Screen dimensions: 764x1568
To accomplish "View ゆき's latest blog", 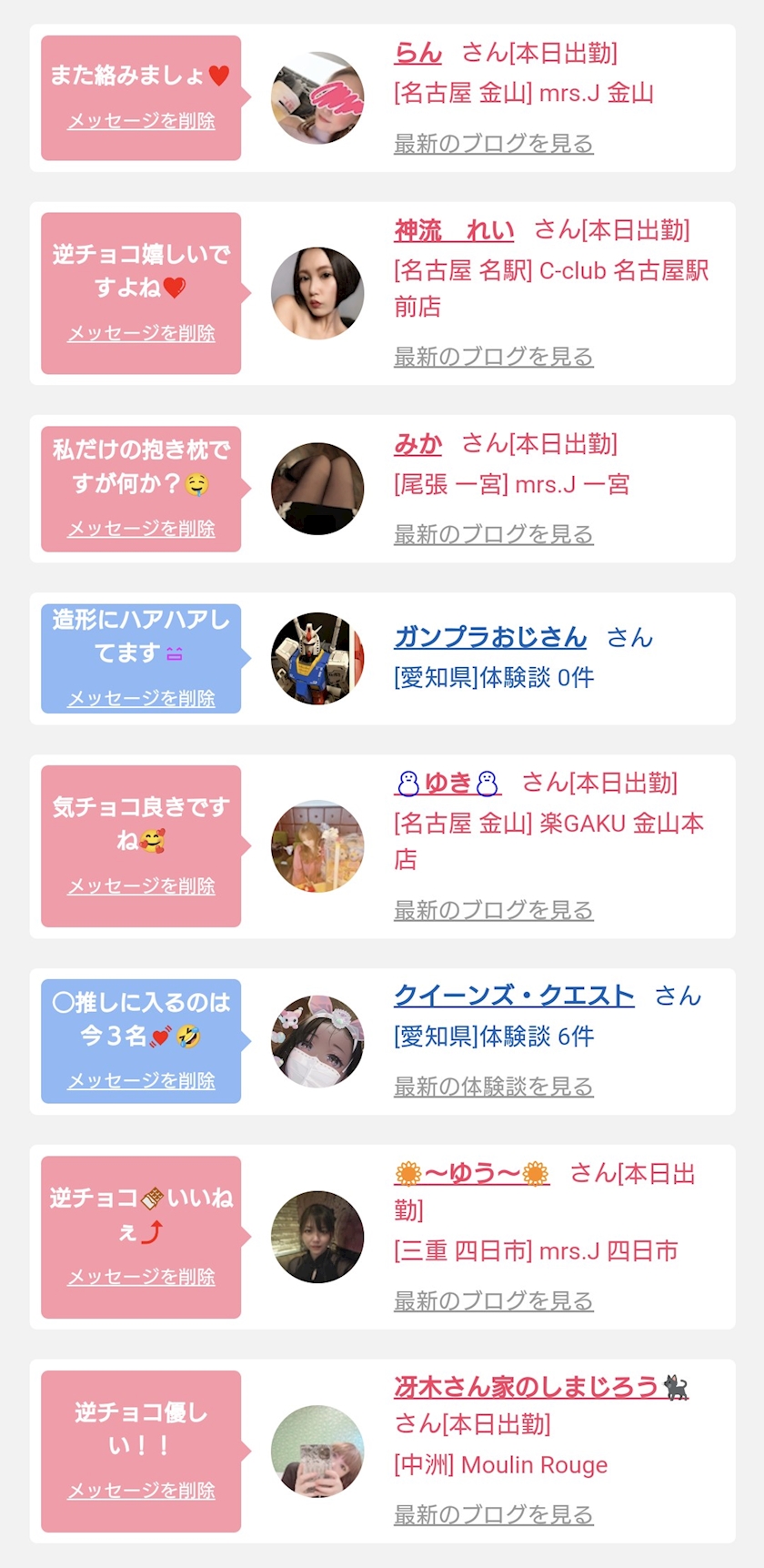I will [x=493, y=910].
